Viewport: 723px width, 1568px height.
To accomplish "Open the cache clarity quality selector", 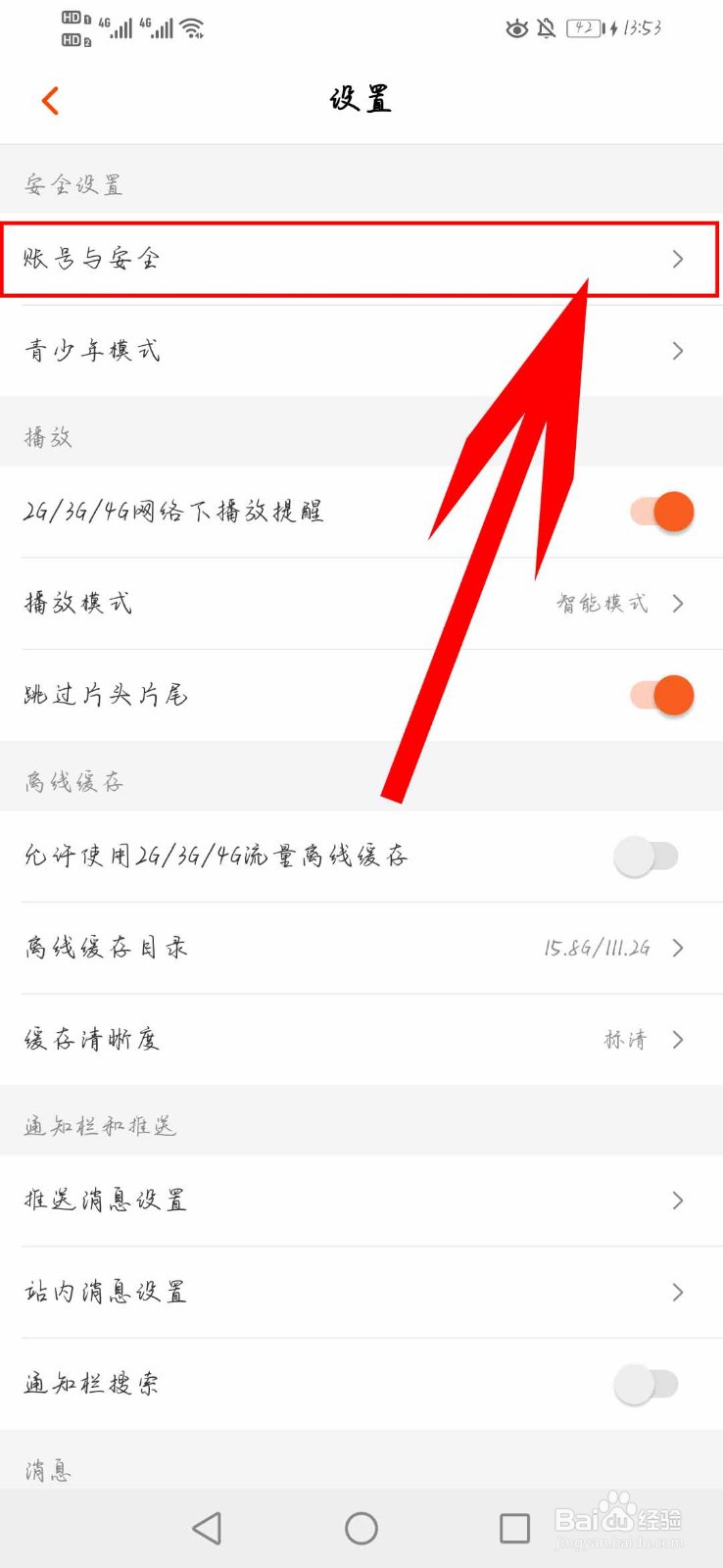I will pos(362,1039).
